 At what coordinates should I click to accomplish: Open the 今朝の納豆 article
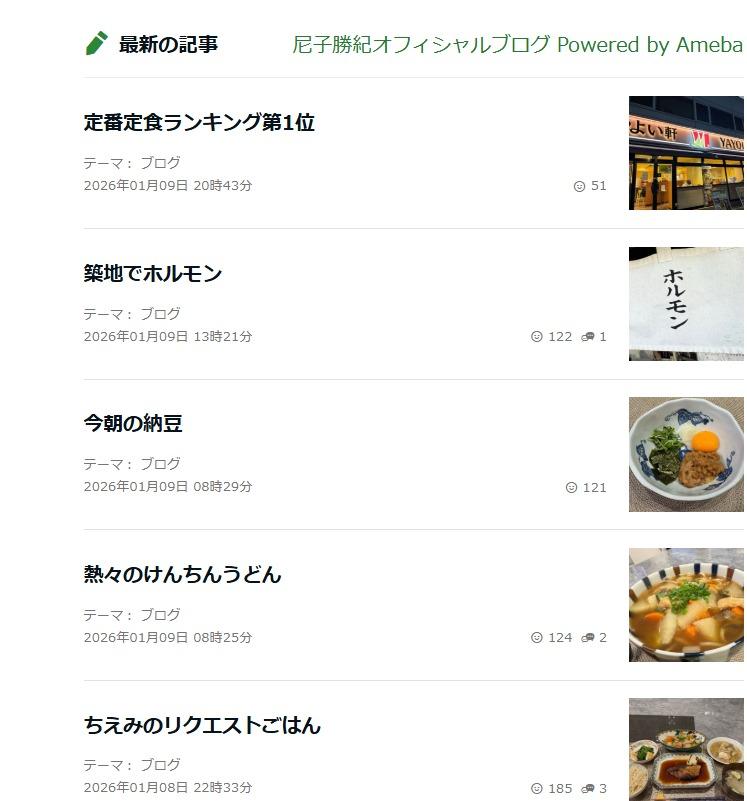point(133,424)
